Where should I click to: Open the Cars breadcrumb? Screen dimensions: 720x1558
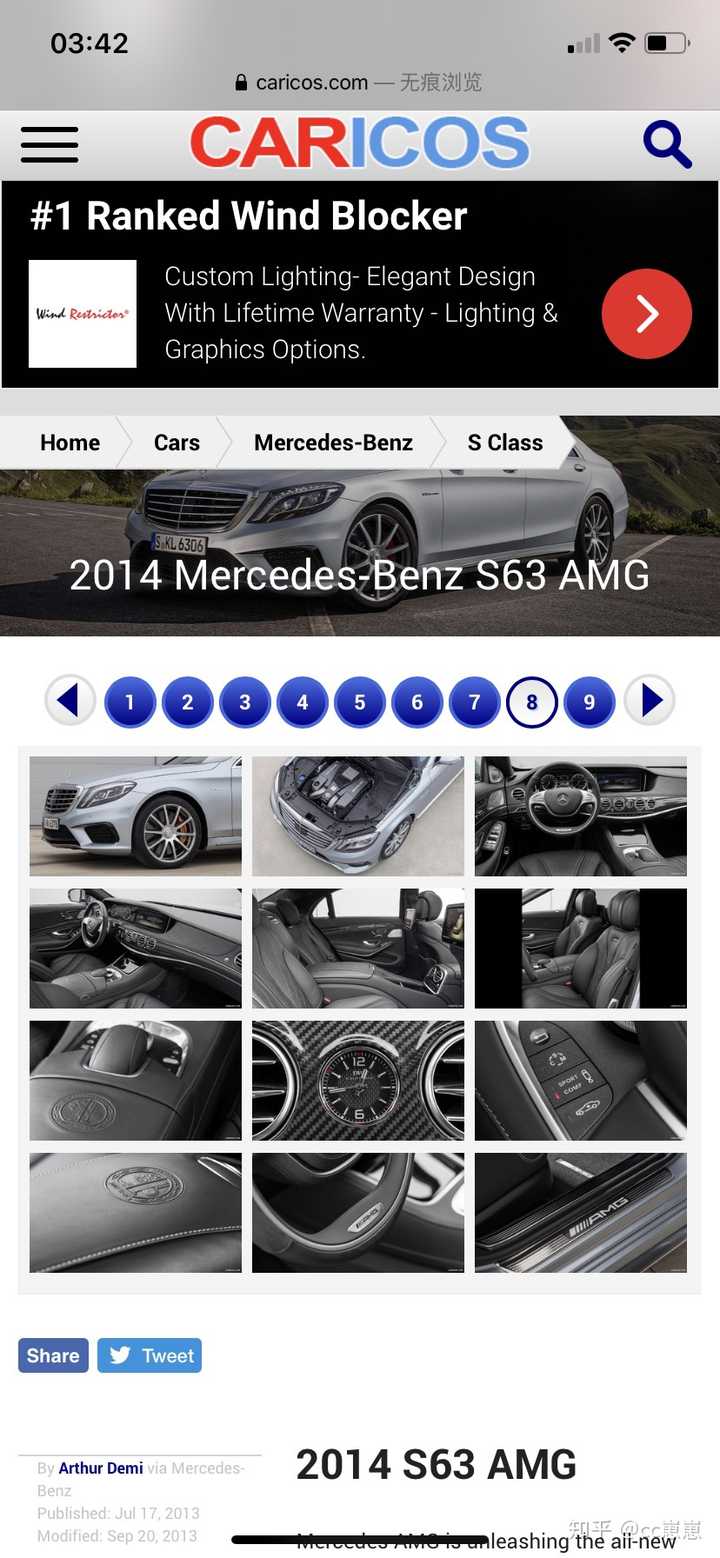[x=176, y=443]
